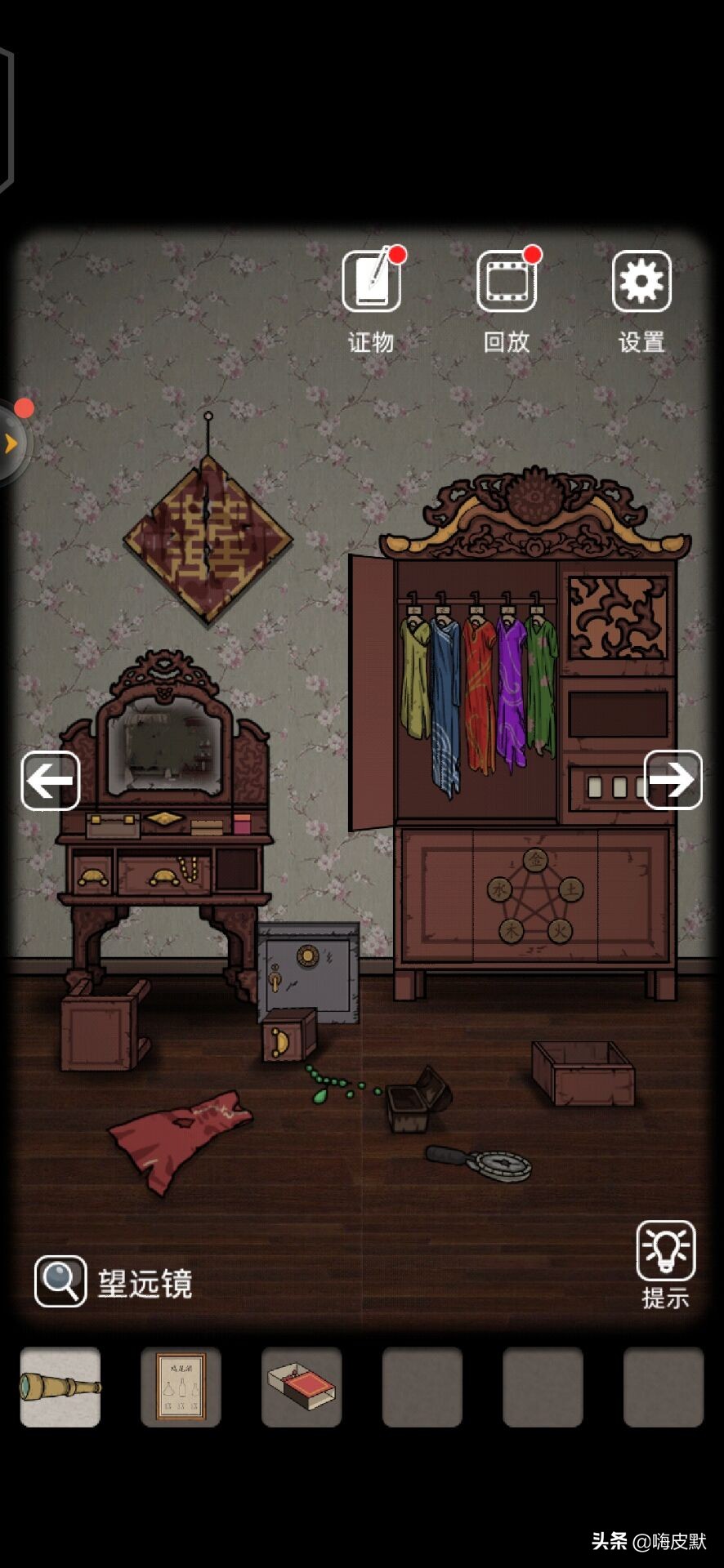Go to the room on the left

[x=51, y=781]
